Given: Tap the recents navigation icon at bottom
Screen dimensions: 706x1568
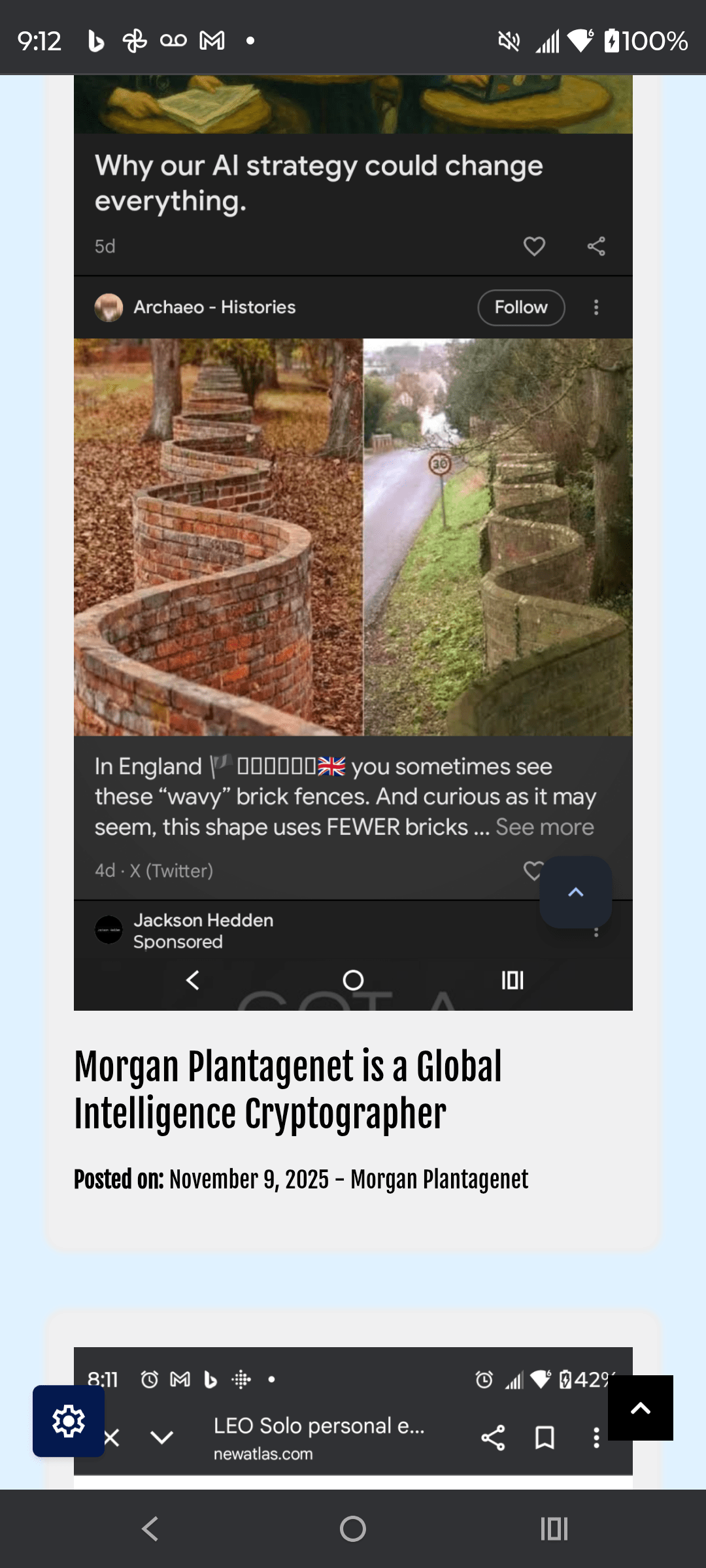Looking at the screenshot, I should point(553,1529).
